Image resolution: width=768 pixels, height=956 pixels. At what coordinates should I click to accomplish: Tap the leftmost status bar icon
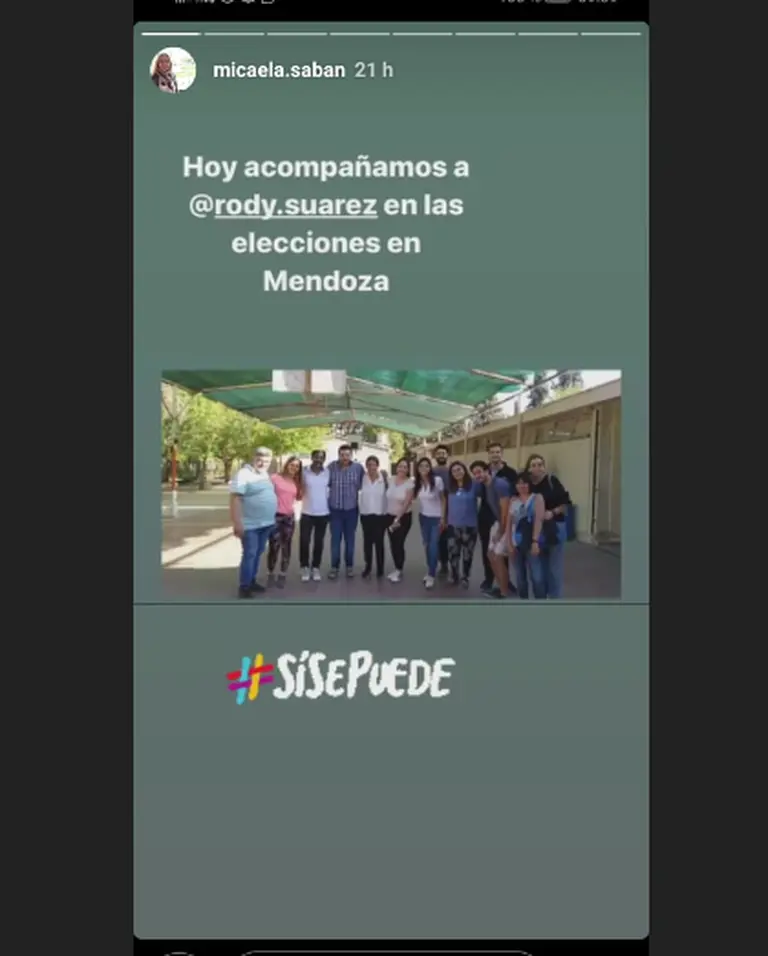[178, 5]
